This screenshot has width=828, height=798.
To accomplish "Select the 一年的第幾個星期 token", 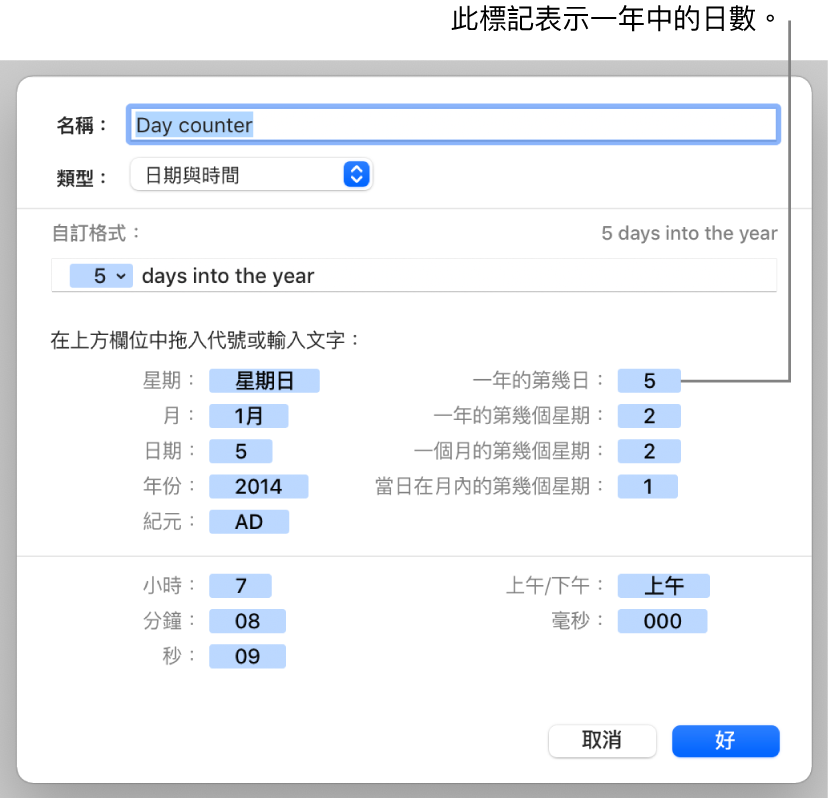I will [648, 416].
